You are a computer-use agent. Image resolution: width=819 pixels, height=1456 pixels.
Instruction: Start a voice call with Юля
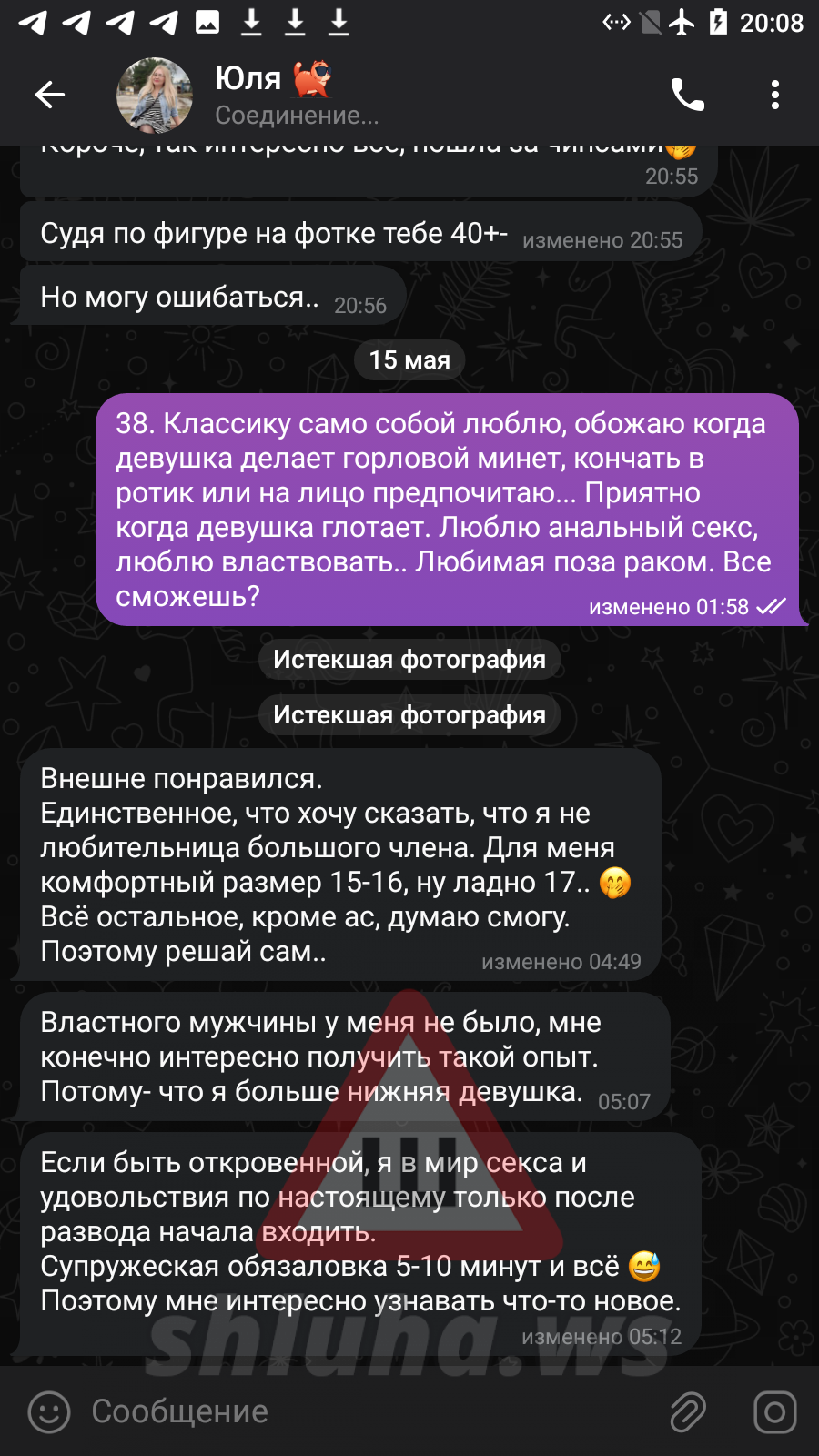[x=687, y=95]
